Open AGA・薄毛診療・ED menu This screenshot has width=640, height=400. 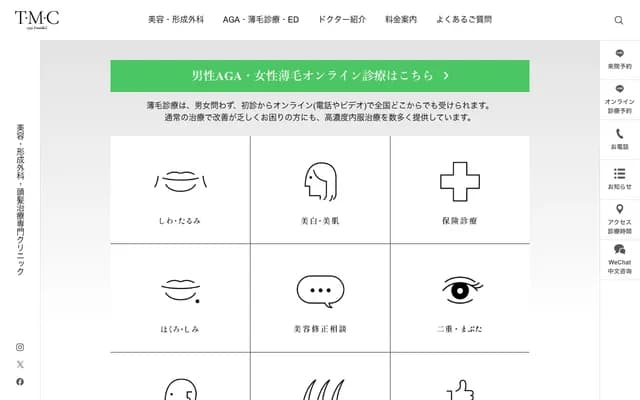click(260, 20)
